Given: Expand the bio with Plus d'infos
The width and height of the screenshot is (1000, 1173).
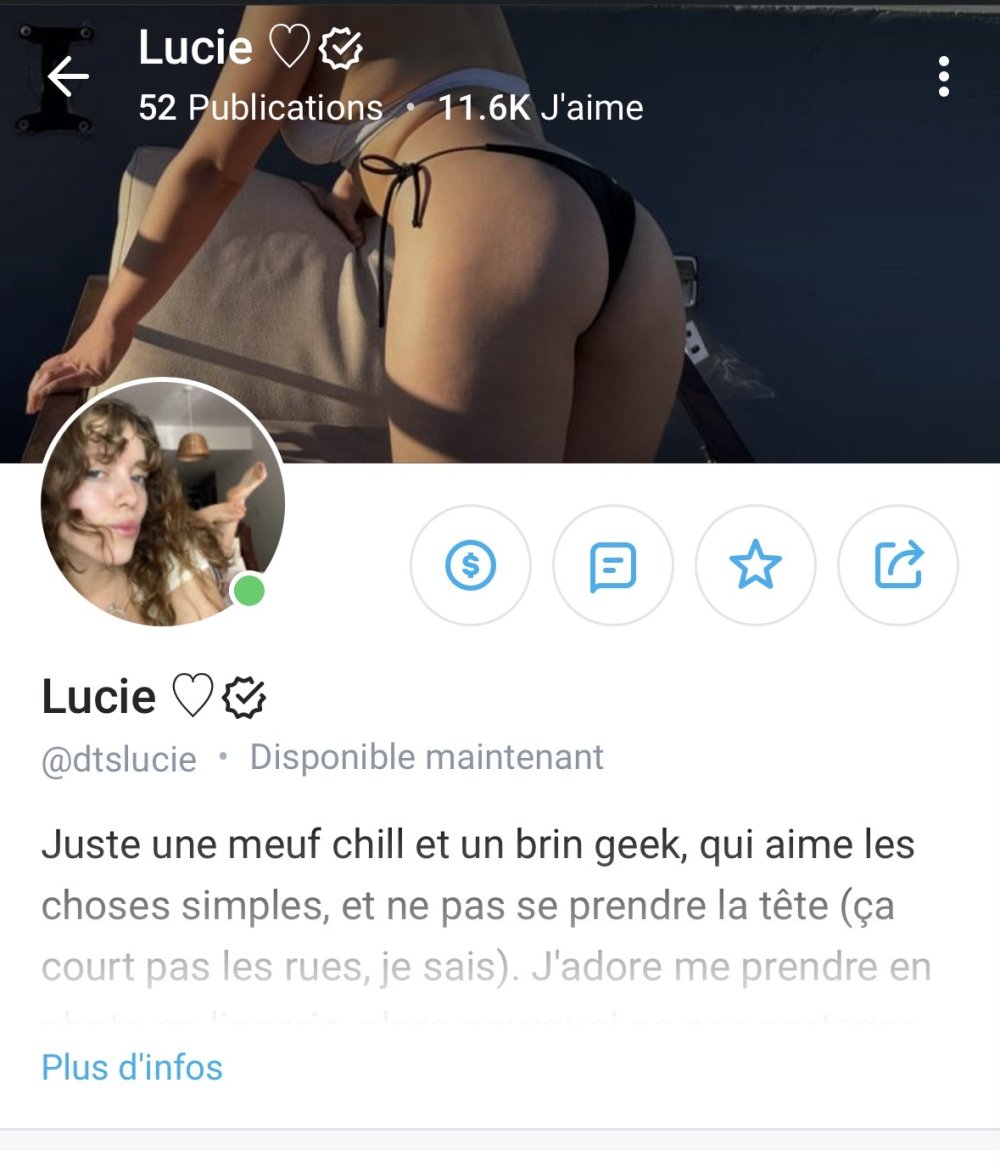Looking at the screenshot, I should (132, 1067).
